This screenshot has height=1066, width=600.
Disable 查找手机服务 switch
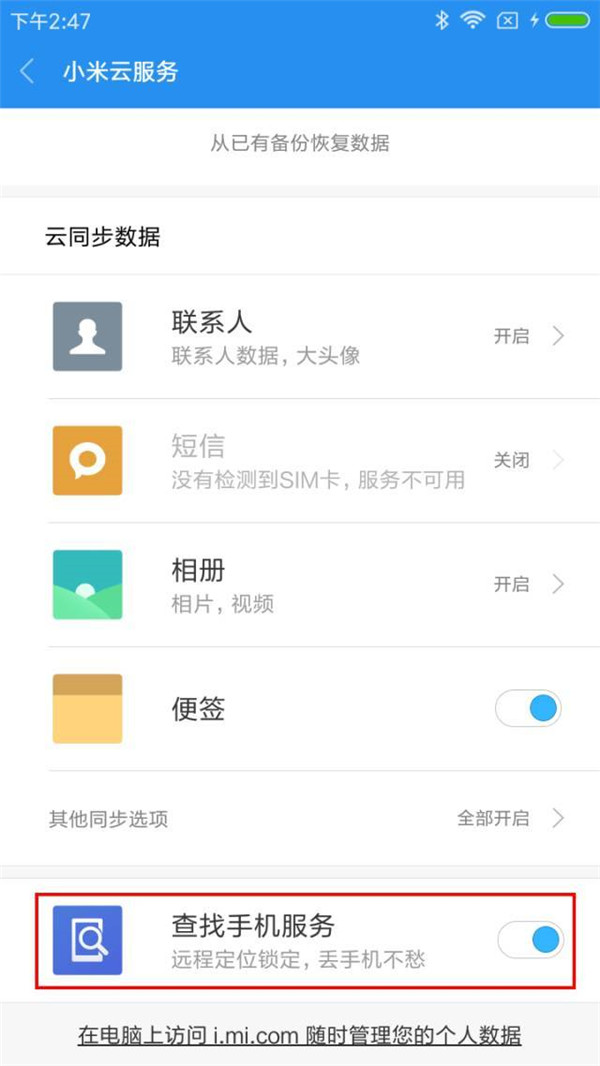[530, 940]
